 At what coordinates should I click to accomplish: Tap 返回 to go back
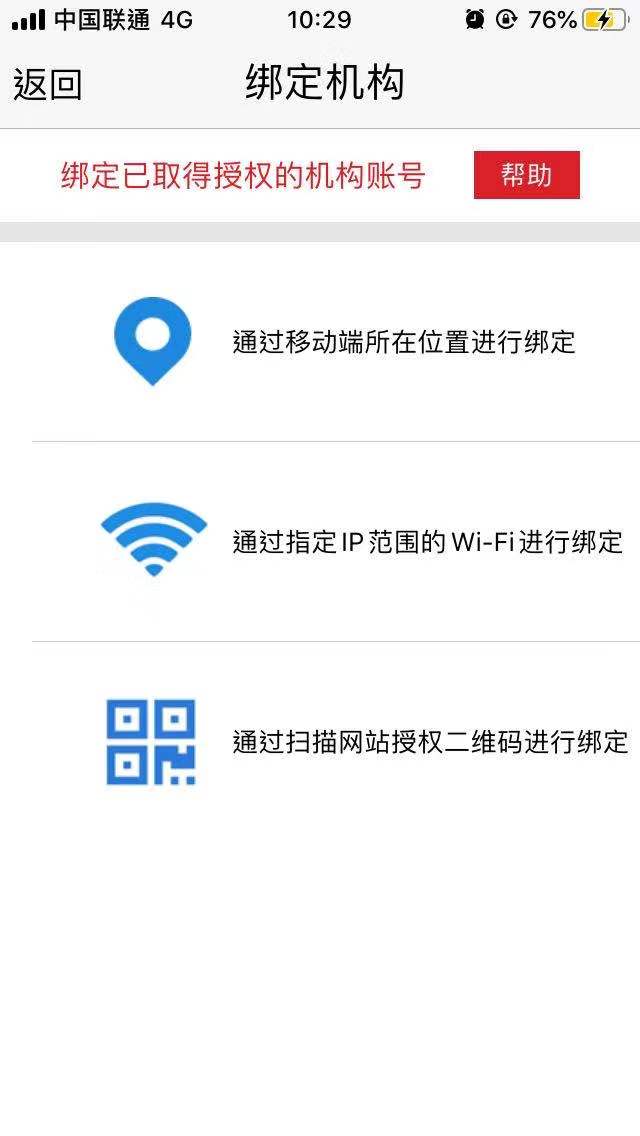48,84
